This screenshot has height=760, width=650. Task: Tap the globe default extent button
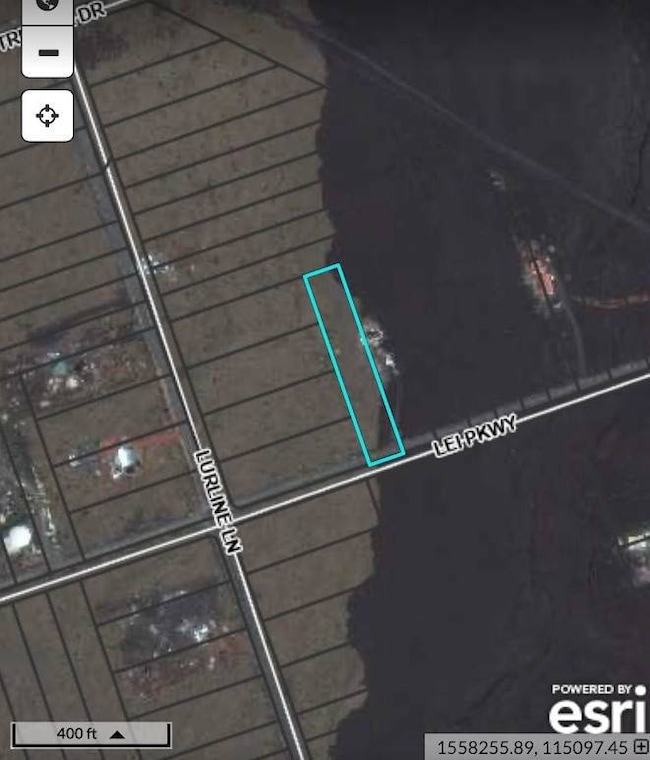pyautogui.click(x=47, y=5)
